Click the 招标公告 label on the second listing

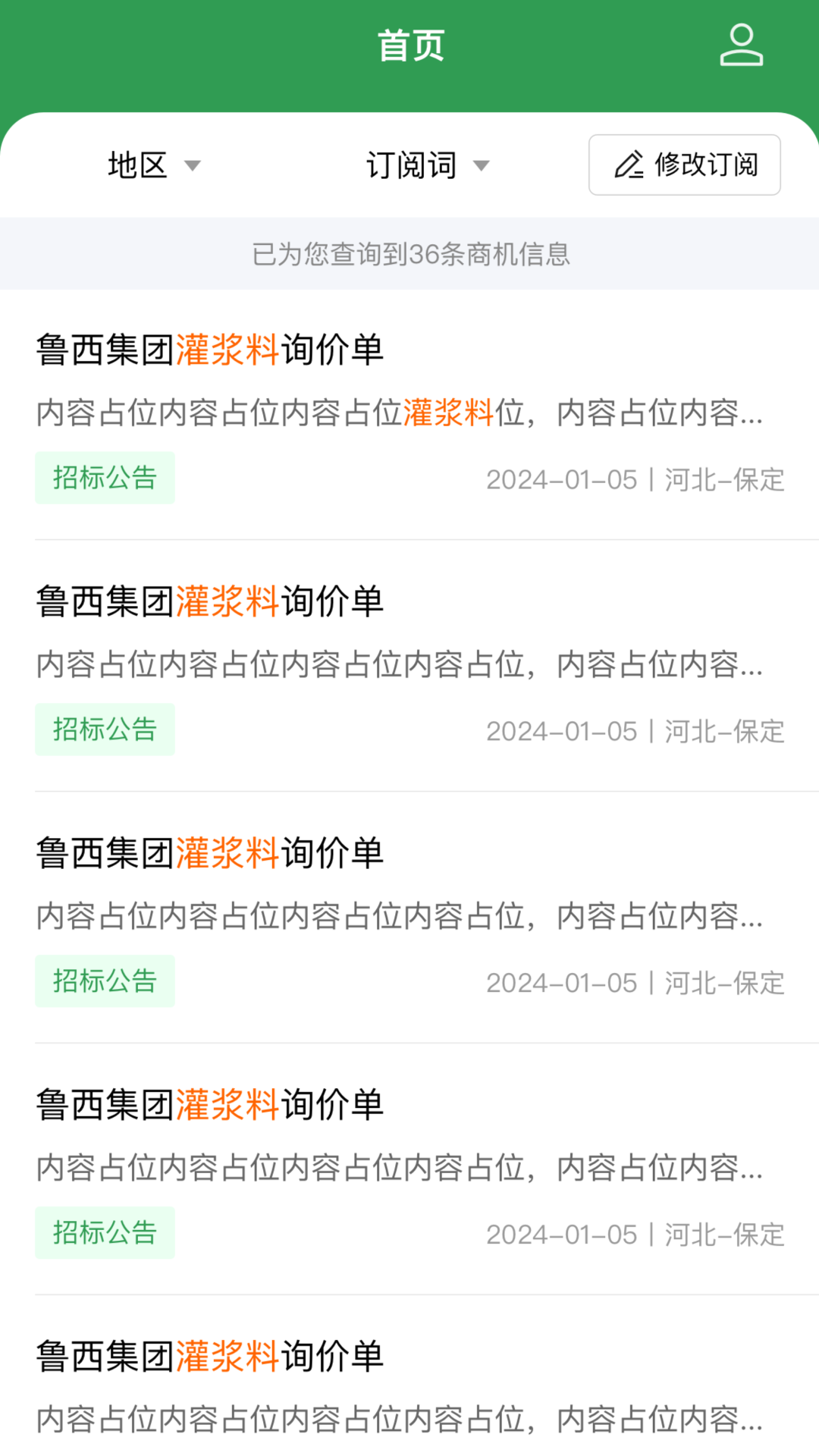point(105,729)
